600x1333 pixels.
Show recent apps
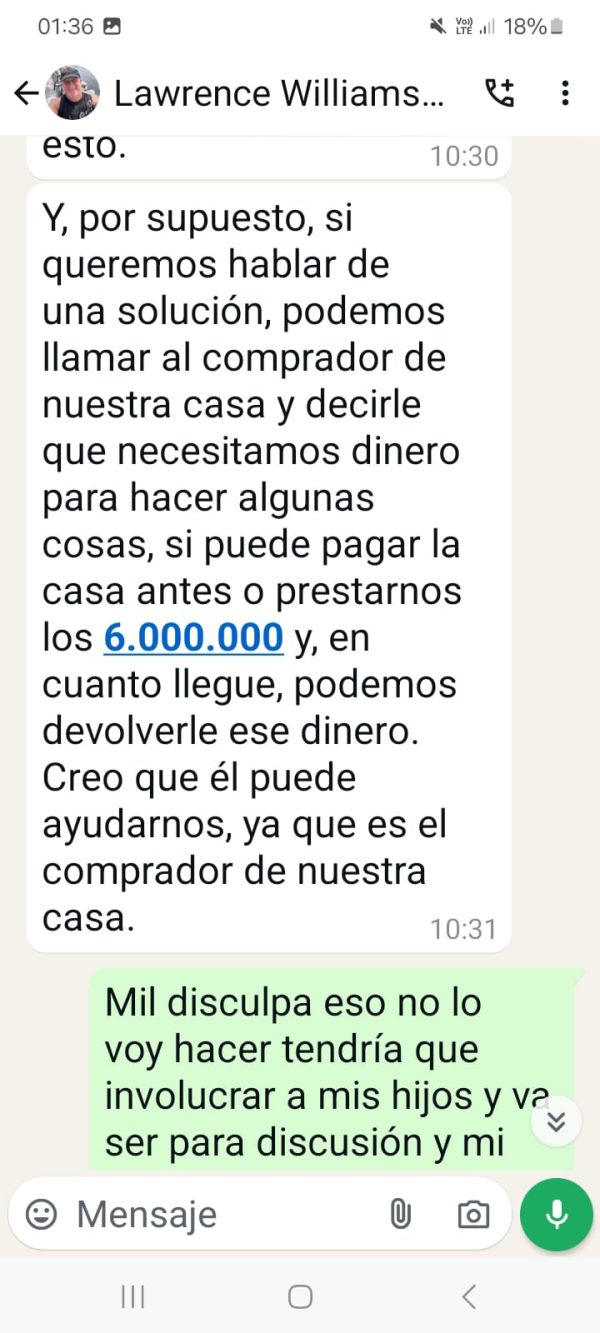(133, 1297)
